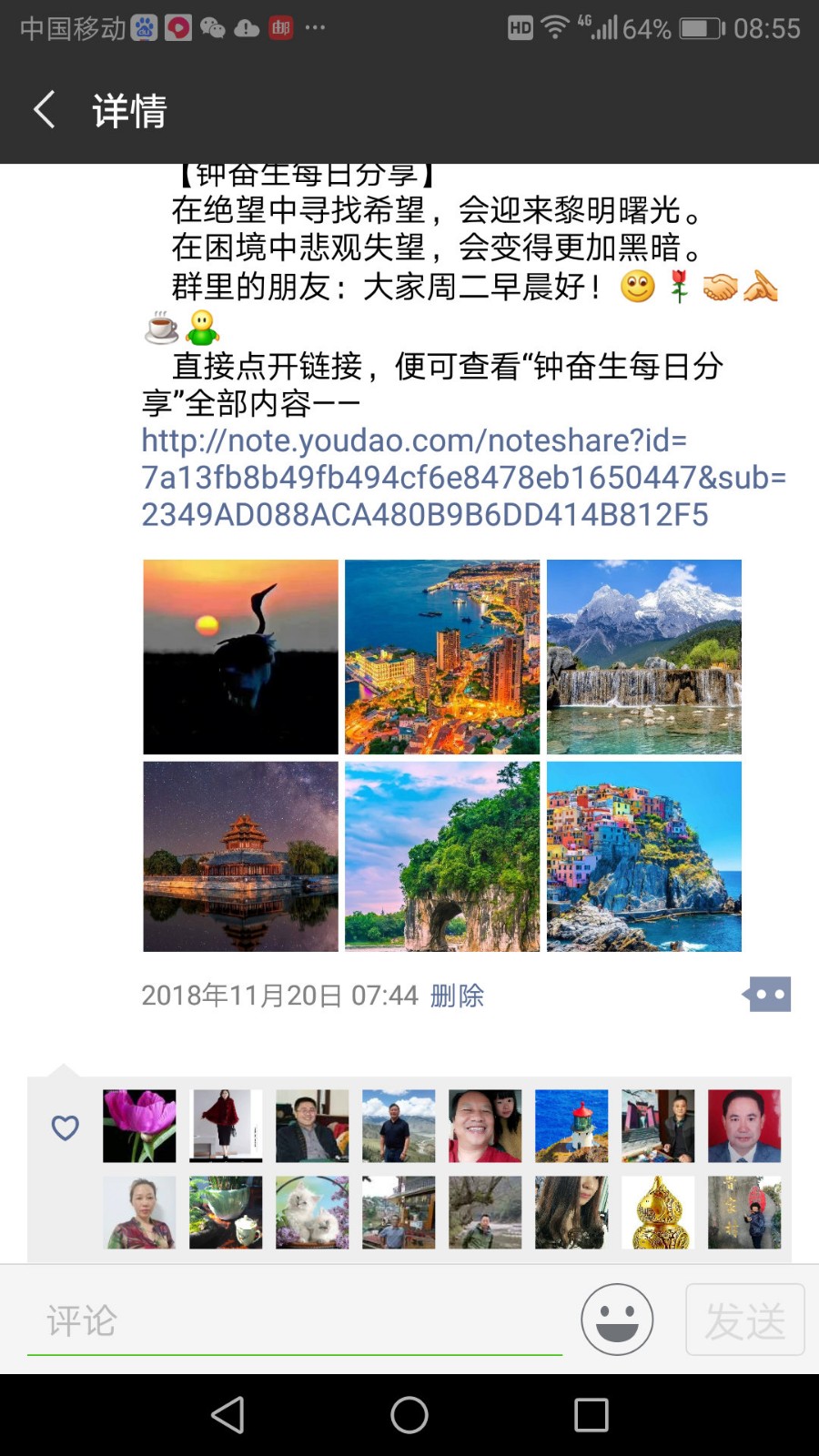
Task: Open profile of the lighthouse avatar
Action: pos(571,1126)
